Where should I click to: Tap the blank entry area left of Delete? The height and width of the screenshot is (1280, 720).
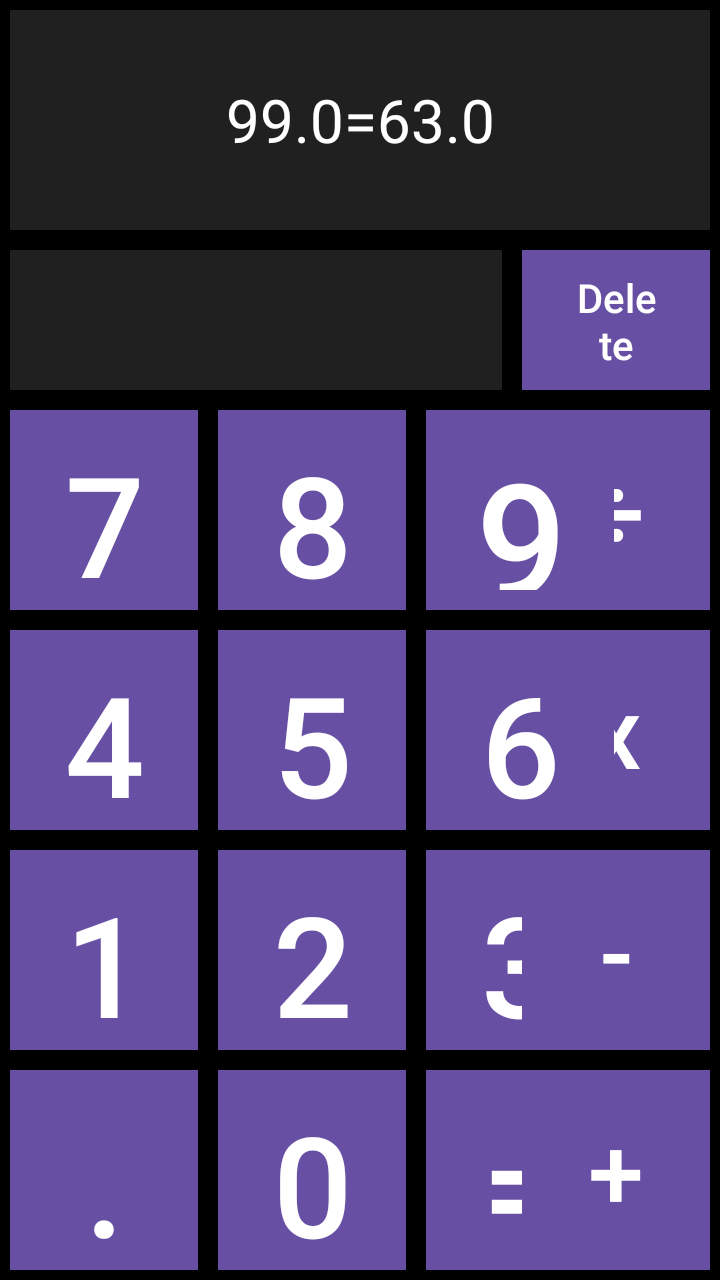[x=255, y=319]
